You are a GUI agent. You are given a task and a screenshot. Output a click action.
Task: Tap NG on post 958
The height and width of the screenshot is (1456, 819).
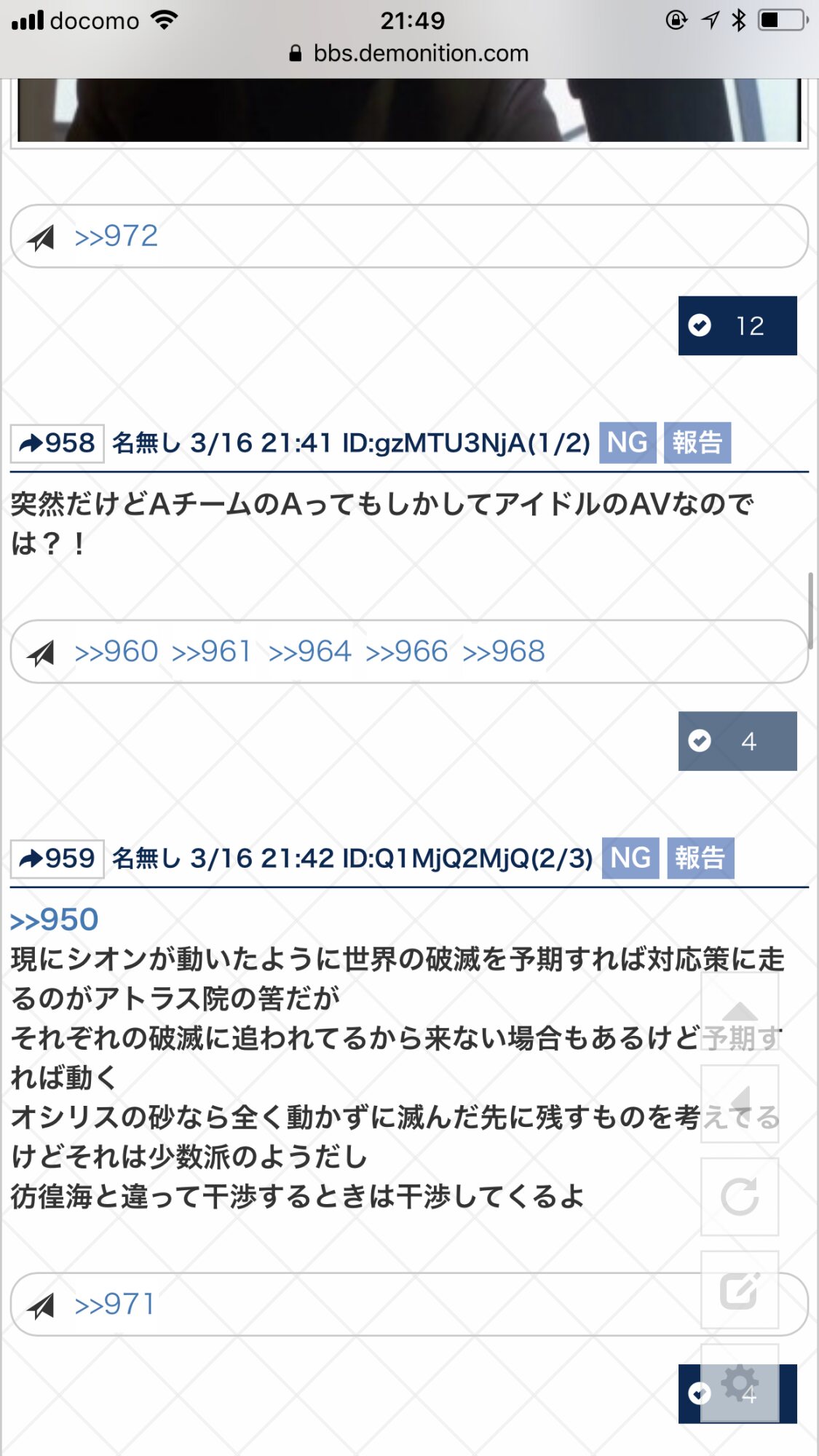tap(627, 443)
